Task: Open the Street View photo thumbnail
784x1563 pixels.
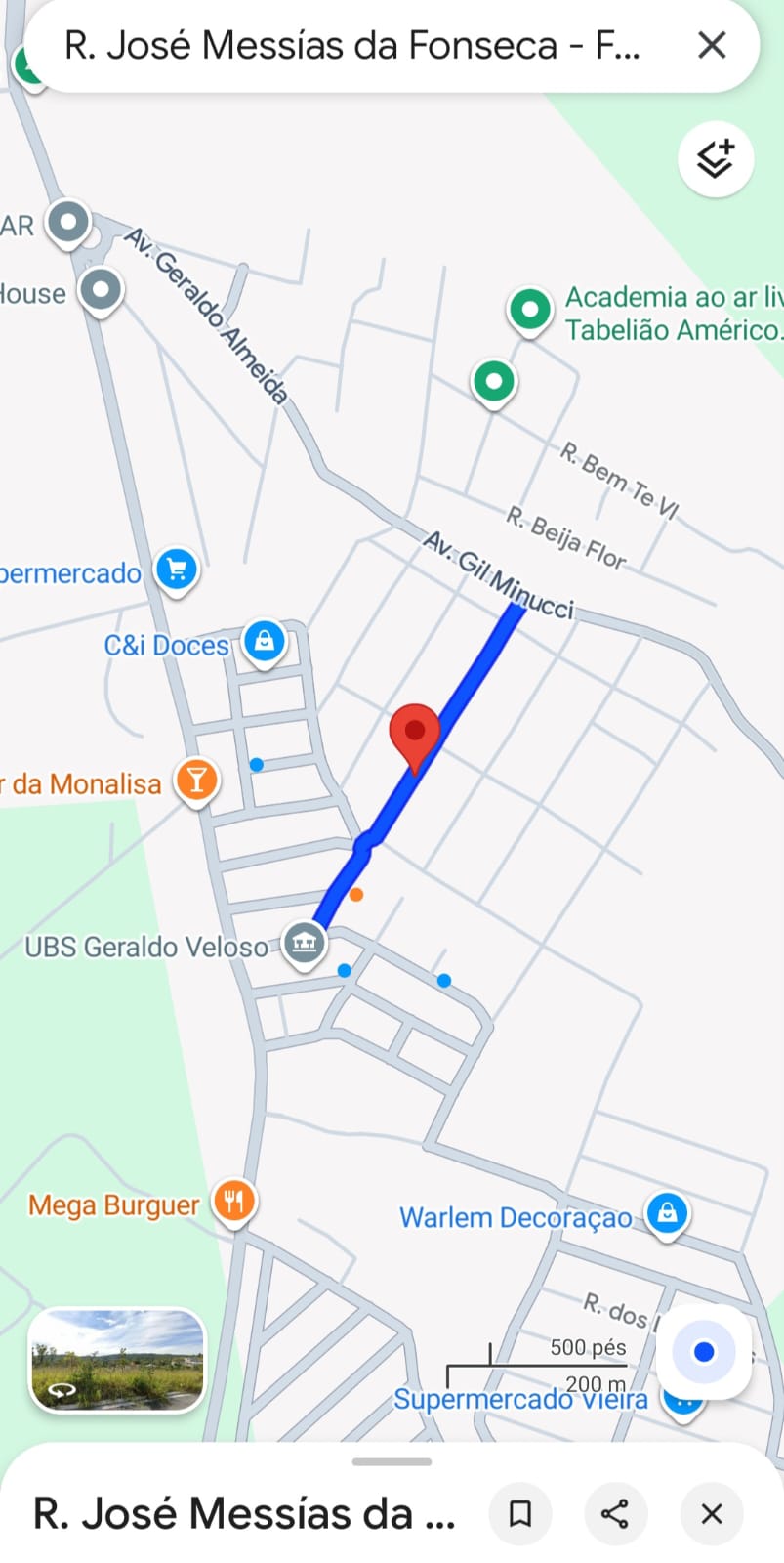Action: [117, 1361]
